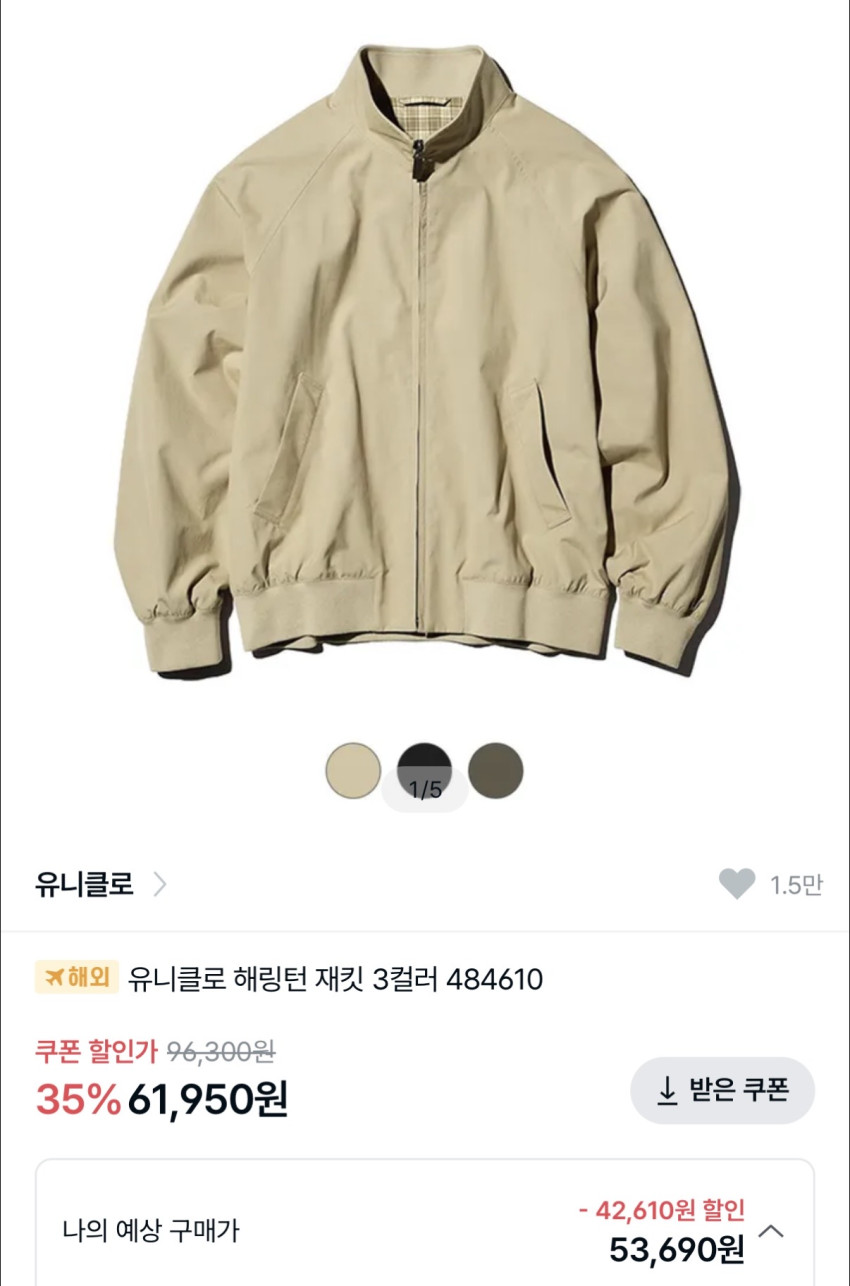
Task: Tap the 받은 쿠폰 button
Action: click(x=722, y=1090)
